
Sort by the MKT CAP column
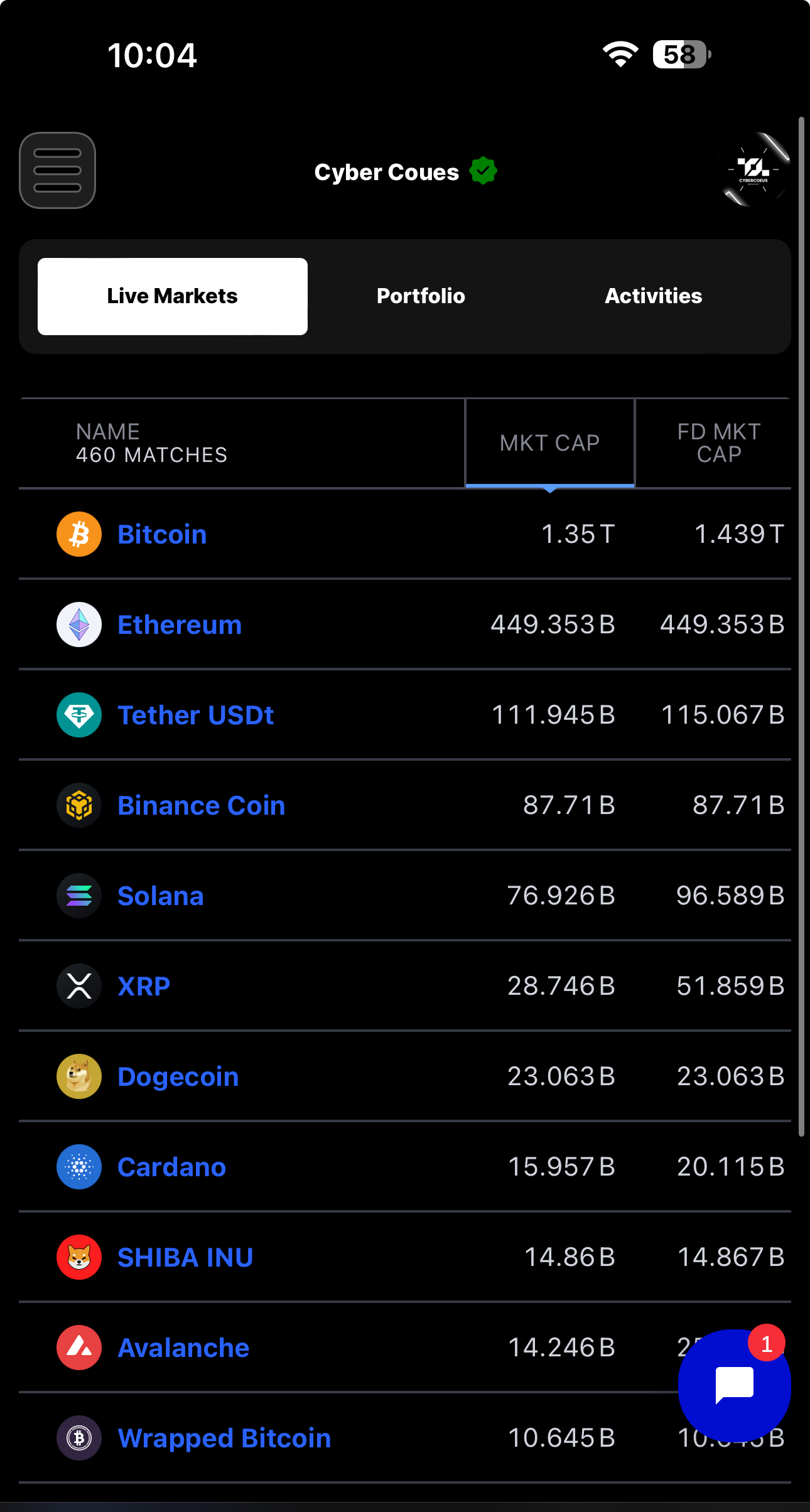click(x=550, y=442)
